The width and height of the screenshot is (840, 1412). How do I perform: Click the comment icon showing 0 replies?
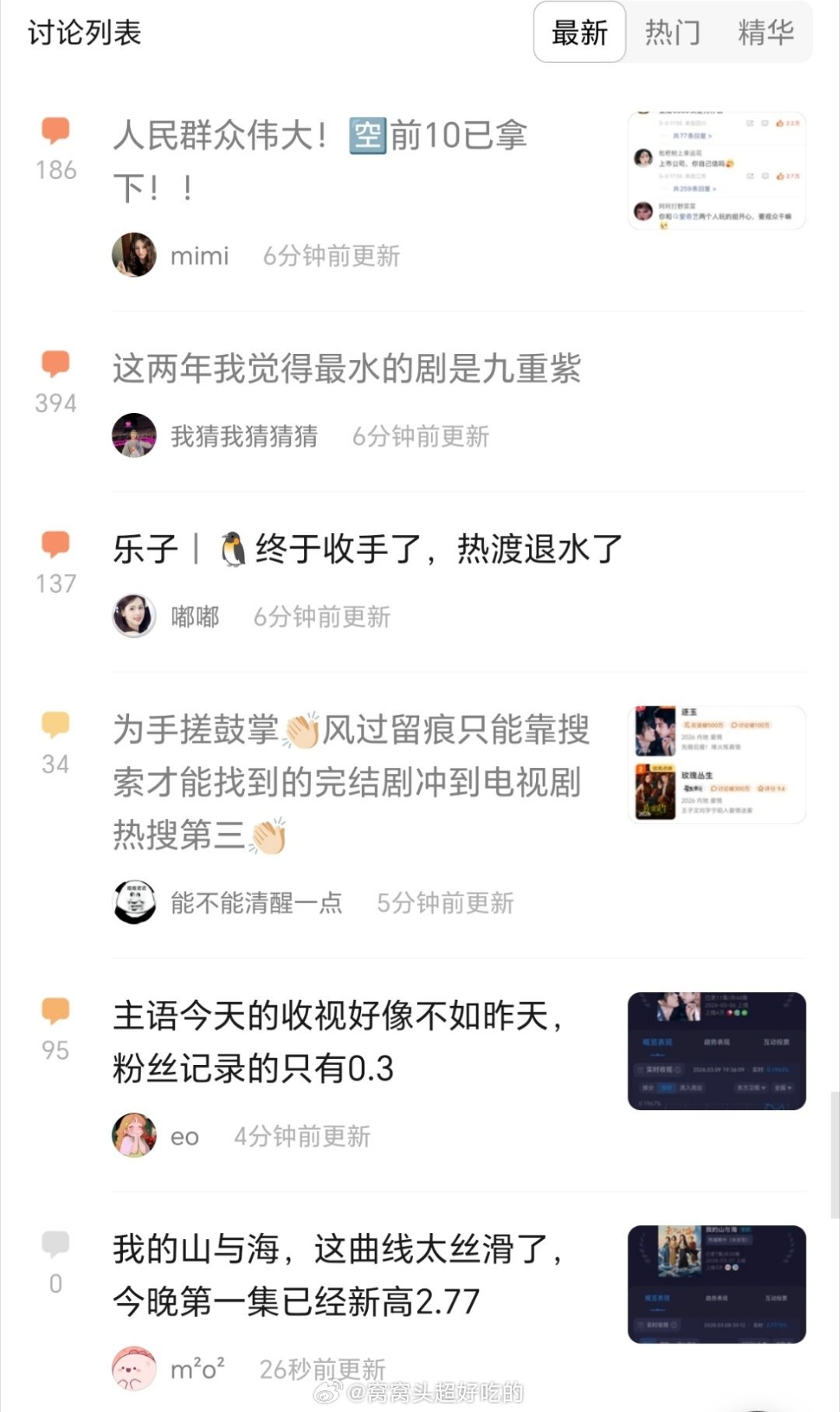pos(54,1241)
